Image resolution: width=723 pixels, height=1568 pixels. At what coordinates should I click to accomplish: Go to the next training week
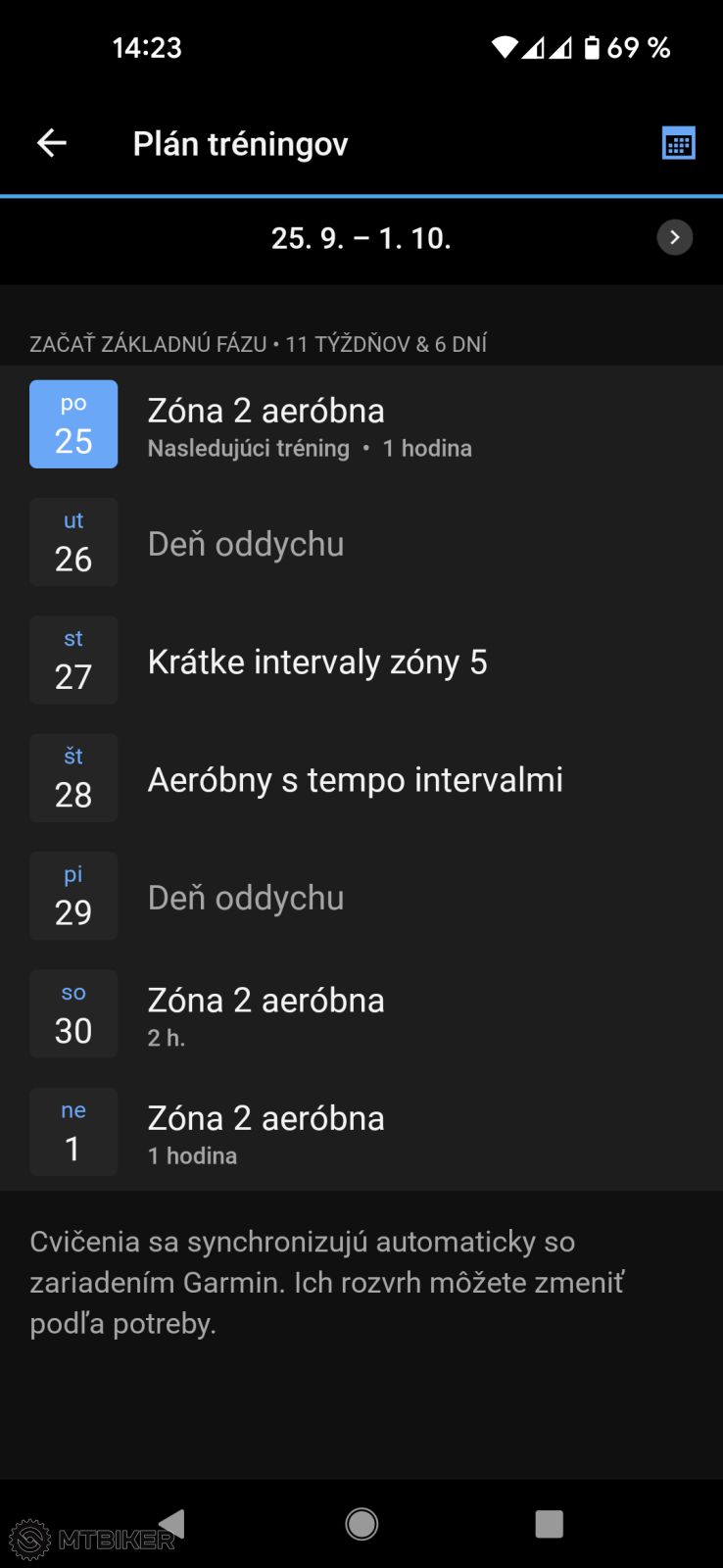(674, 237)
